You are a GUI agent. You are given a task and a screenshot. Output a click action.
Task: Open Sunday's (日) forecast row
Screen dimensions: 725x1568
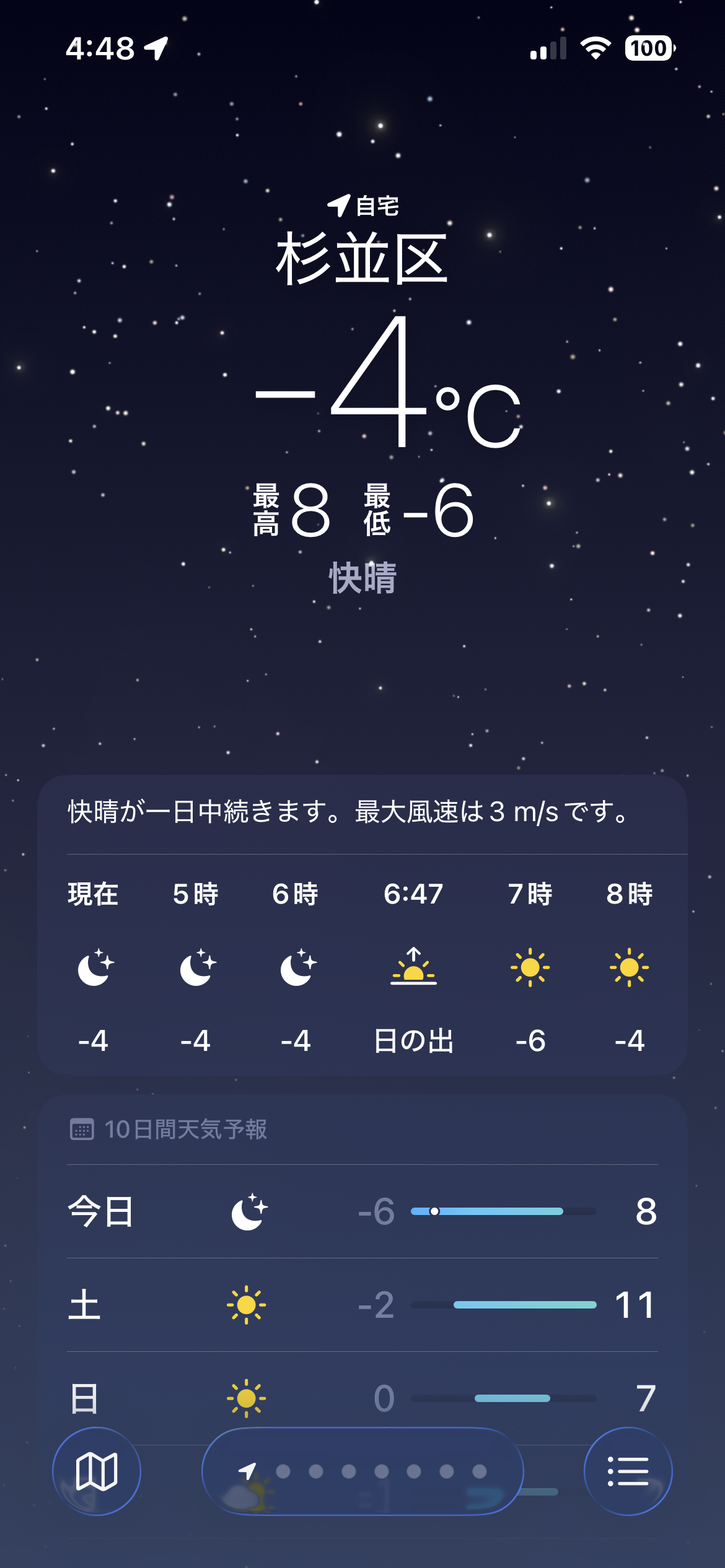coord(362,1398)
